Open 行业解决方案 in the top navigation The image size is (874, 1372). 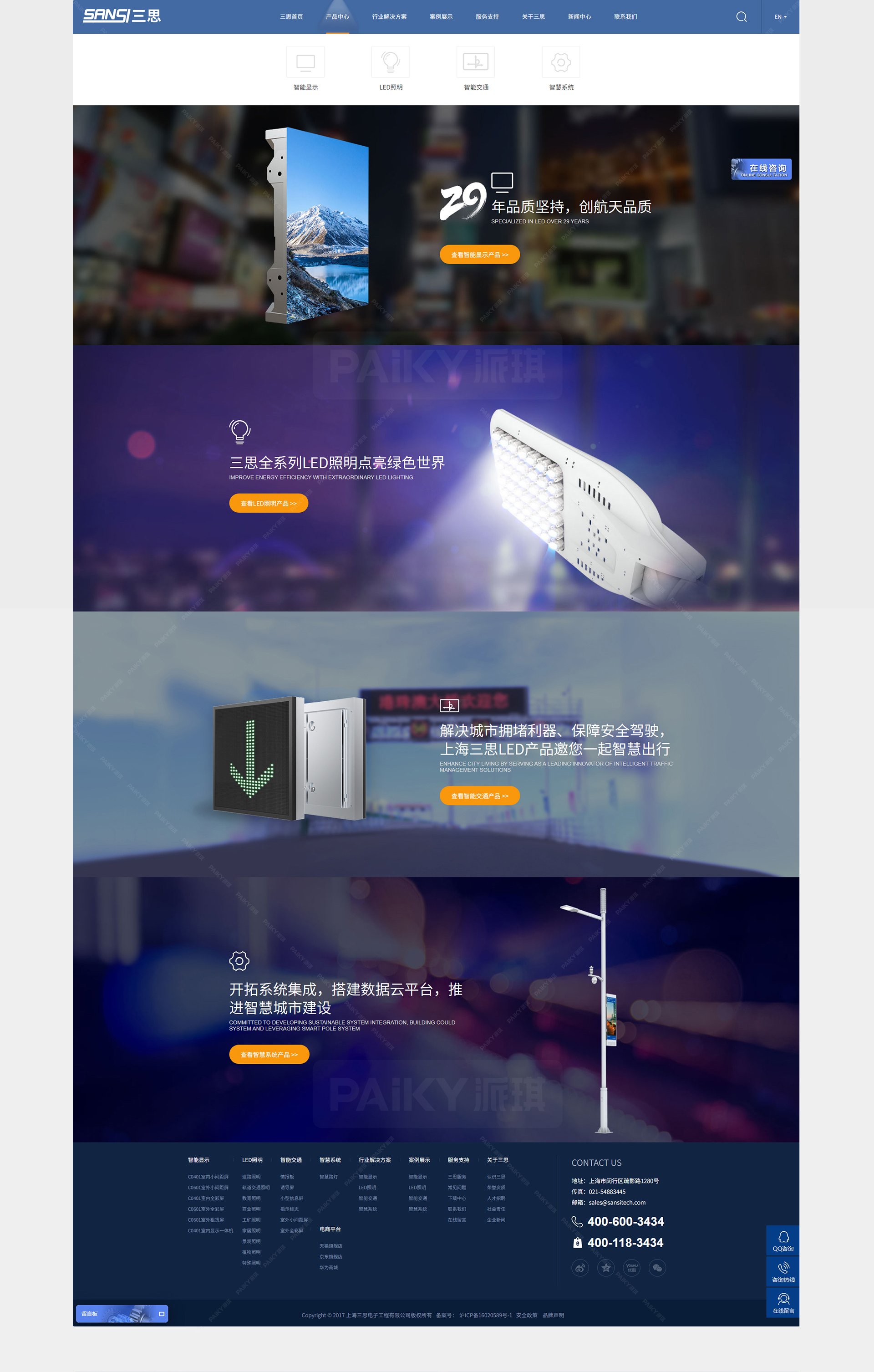pos(389,16)
